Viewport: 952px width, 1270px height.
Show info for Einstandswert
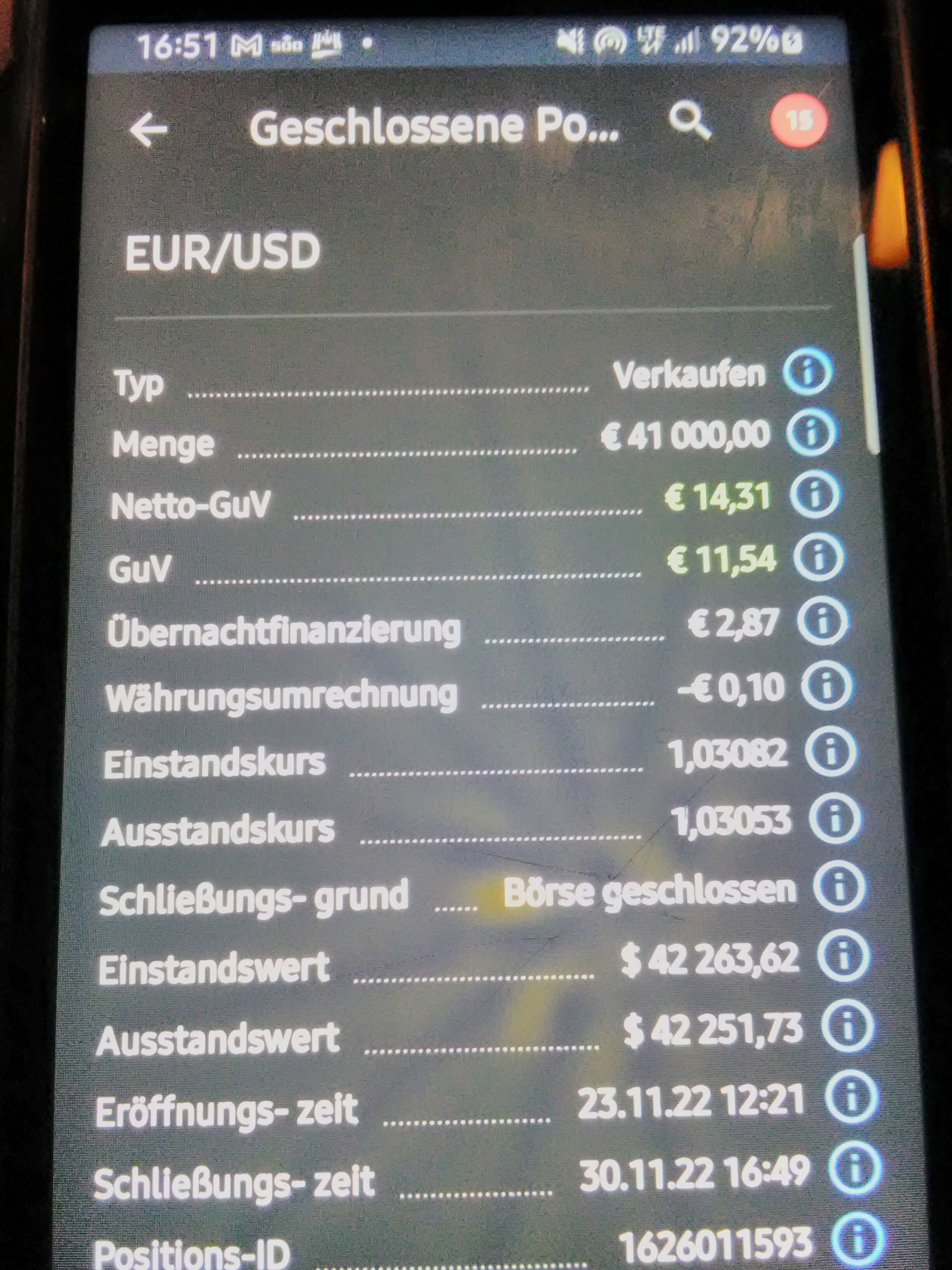click(x=843, y=956)
